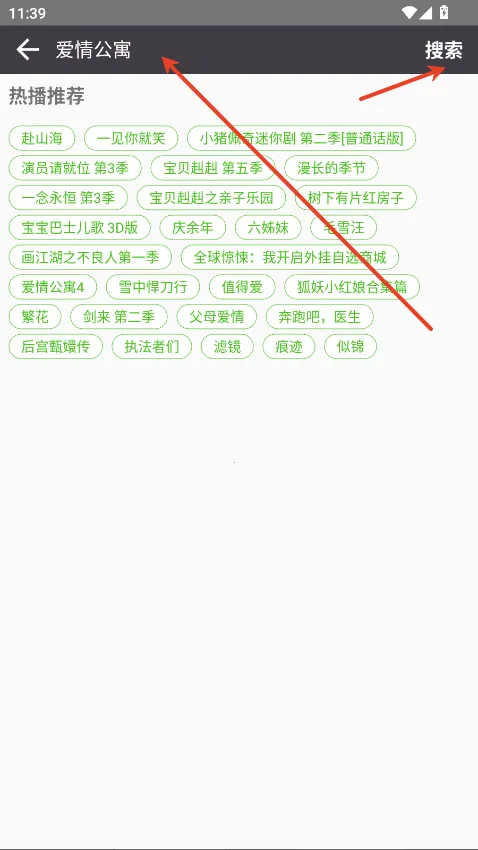Viewport: 478px width, 850px height.
Task: Tap the 繁花 chip
Action: (35, 317)
